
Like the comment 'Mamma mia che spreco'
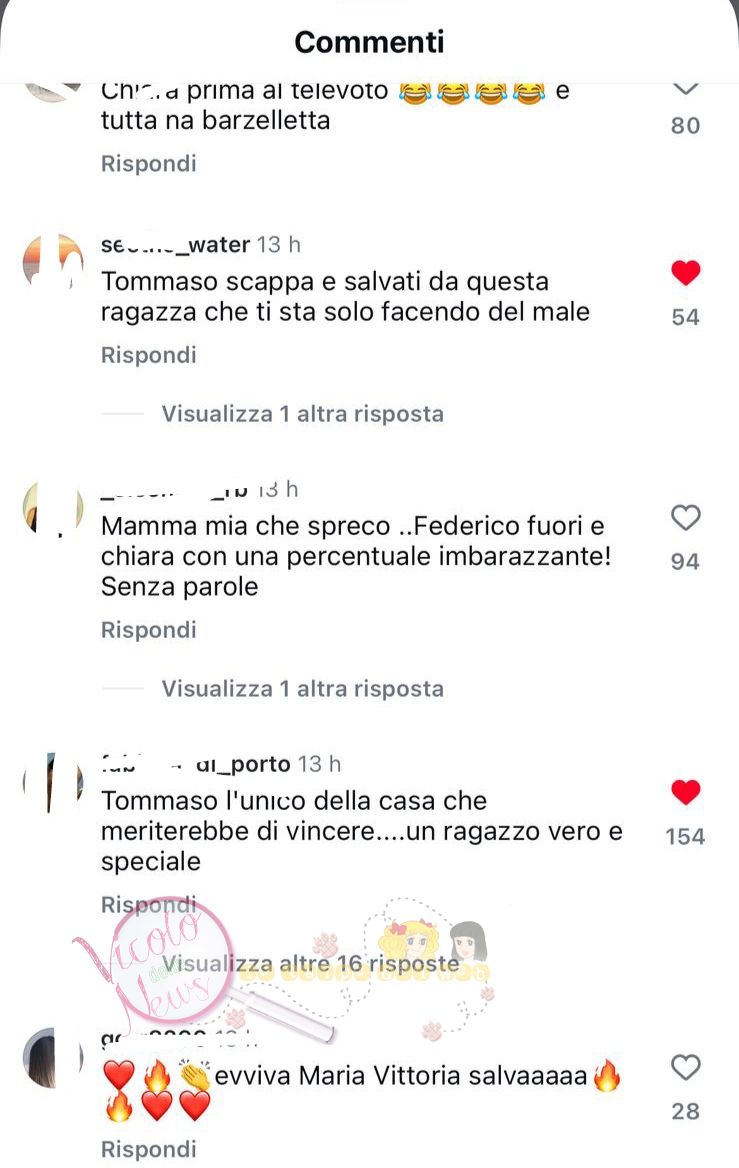pos(685,518)
